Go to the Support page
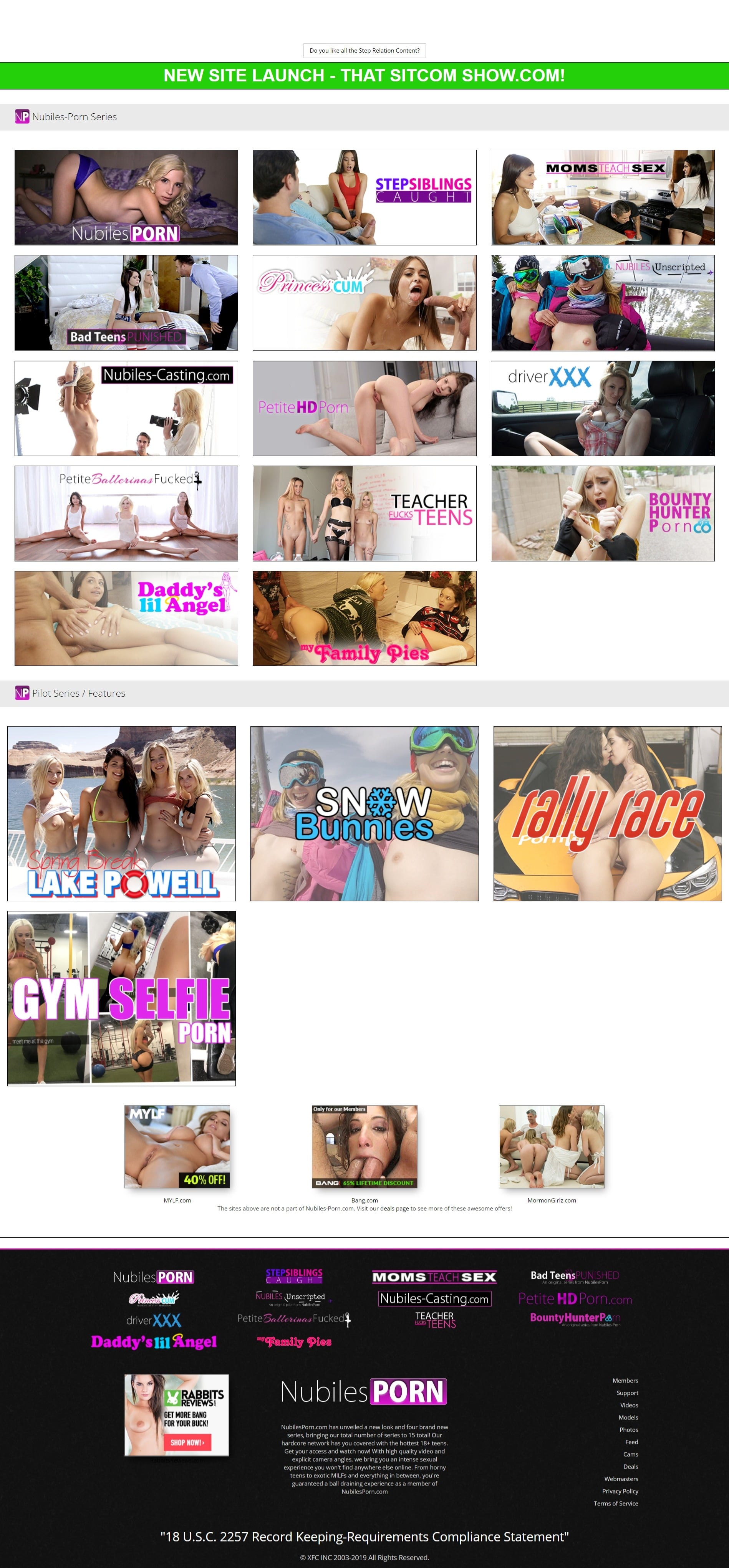Viewport: 729px width, 1568px height. point(627,1393)
